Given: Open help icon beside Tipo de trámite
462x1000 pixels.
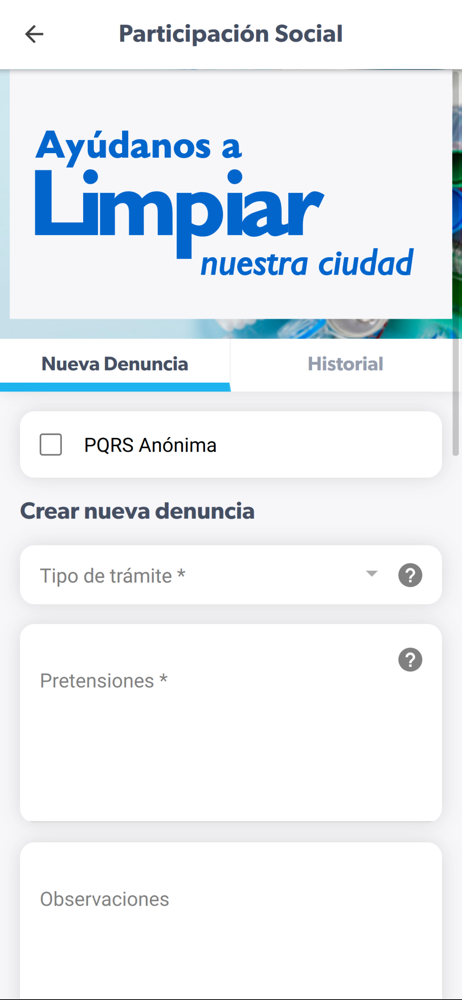Looking at the screenshot, I should (x=410, y=575).
